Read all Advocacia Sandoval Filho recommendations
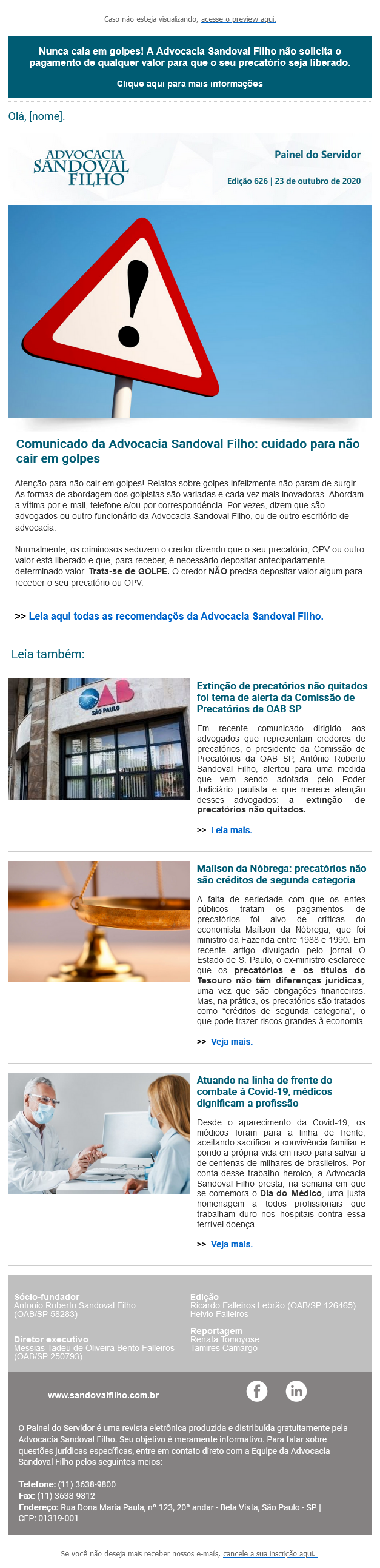380x1568 pixels. tap(176, 616)
